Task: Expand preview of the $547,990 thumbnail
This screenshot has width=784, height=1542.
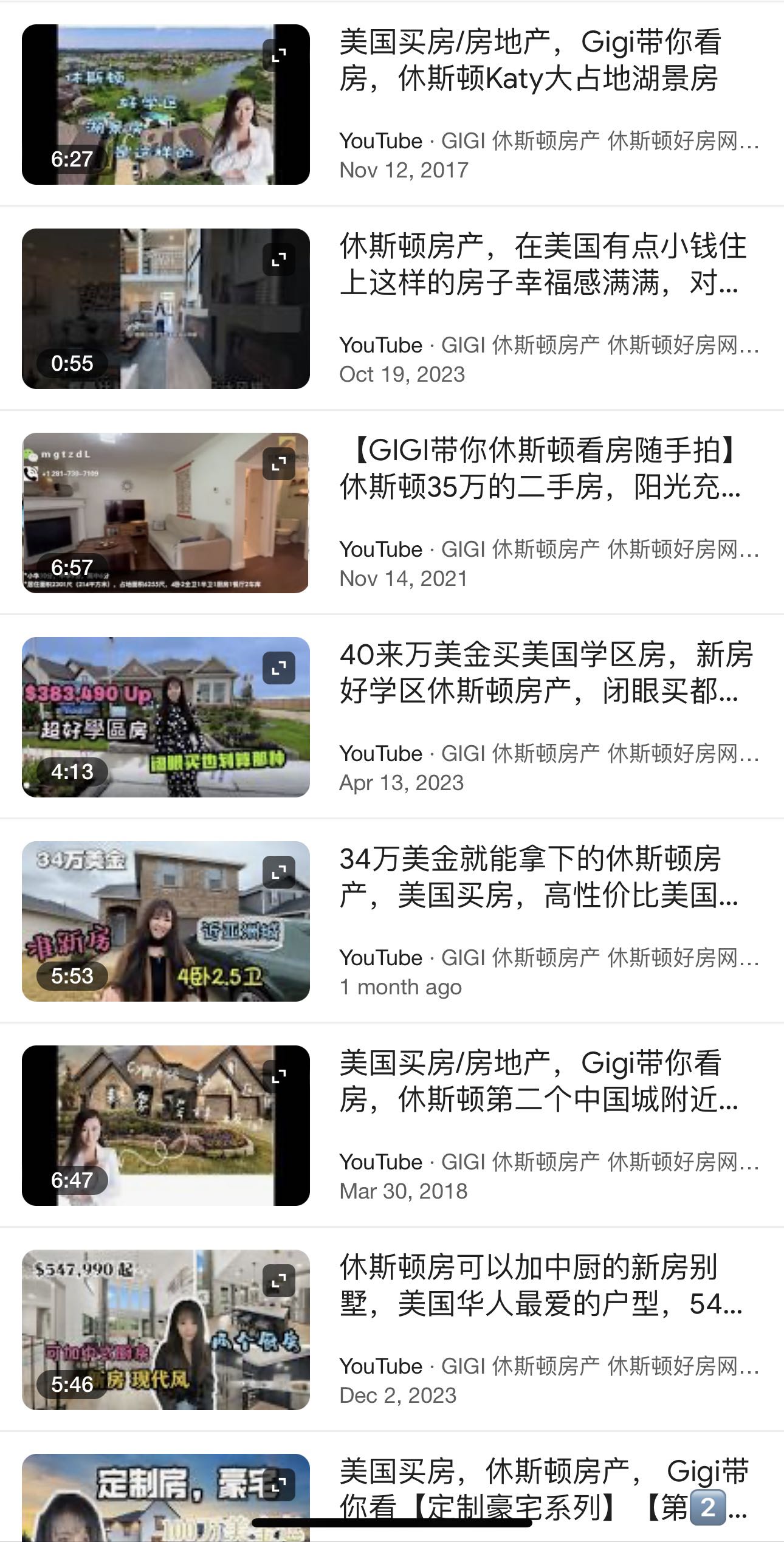Action: 278,1281
